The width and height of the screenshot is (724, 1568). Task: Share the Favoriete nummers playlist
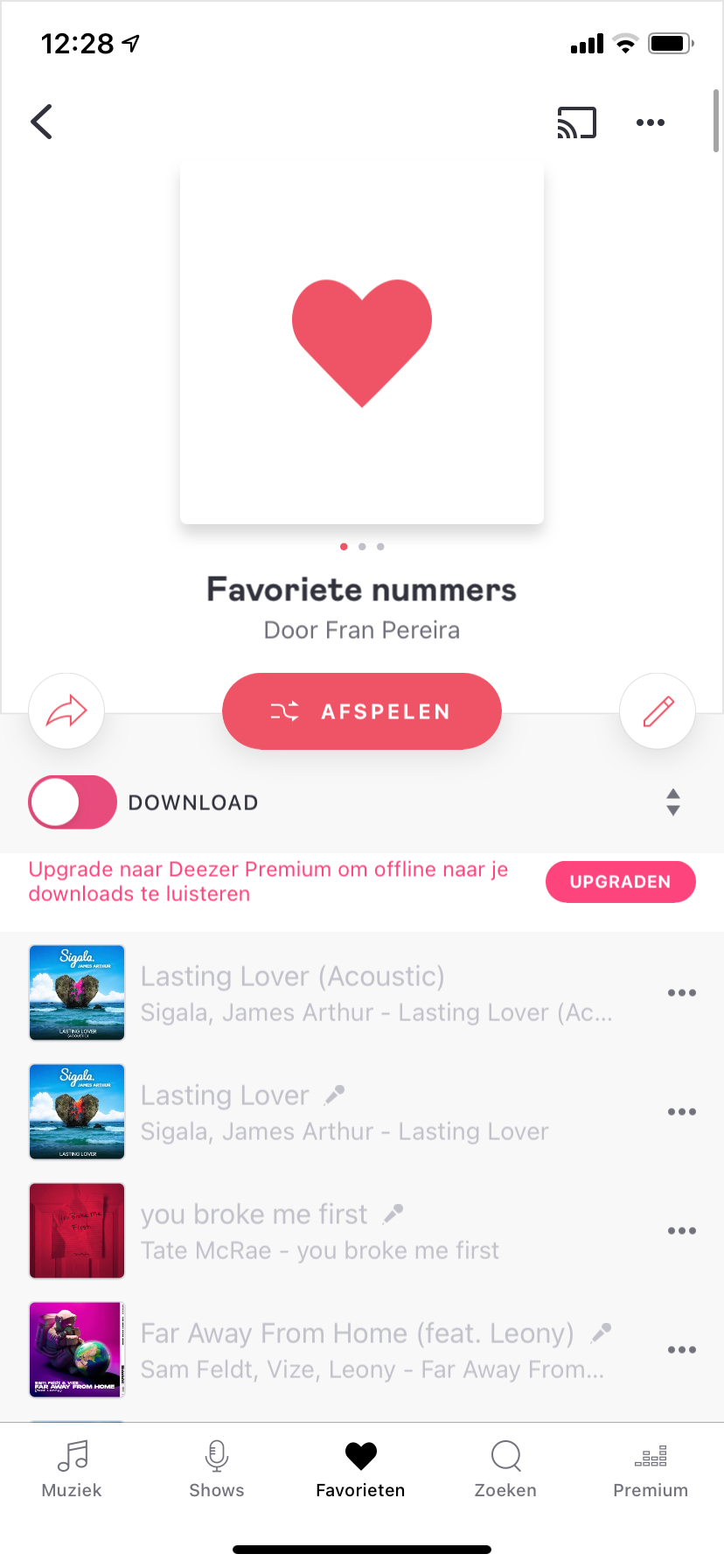click(66, 711)
